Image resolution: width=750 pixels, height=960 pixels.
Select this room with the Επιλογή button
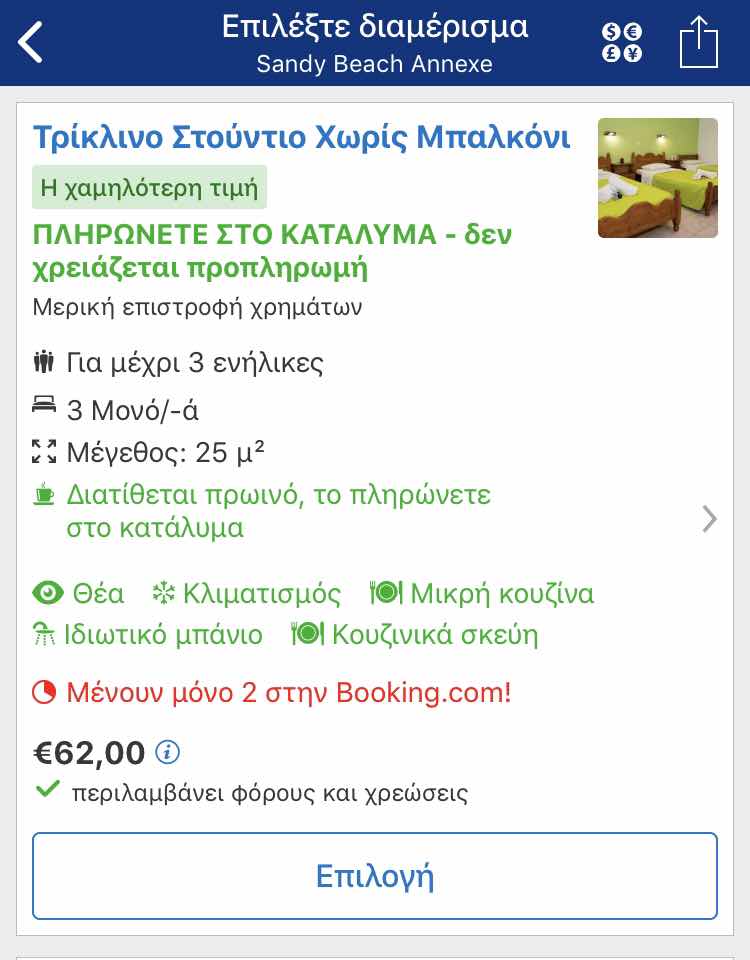tap(375, 876)
